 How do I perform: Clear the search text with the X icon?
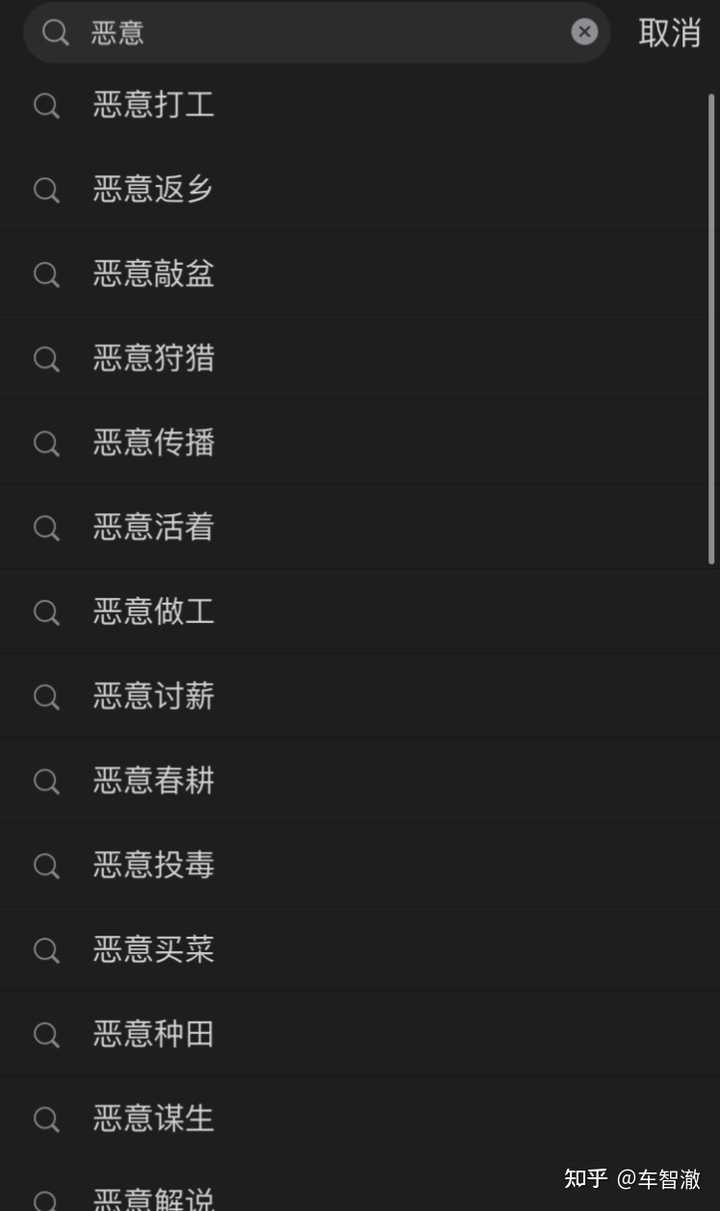(585, 32)
